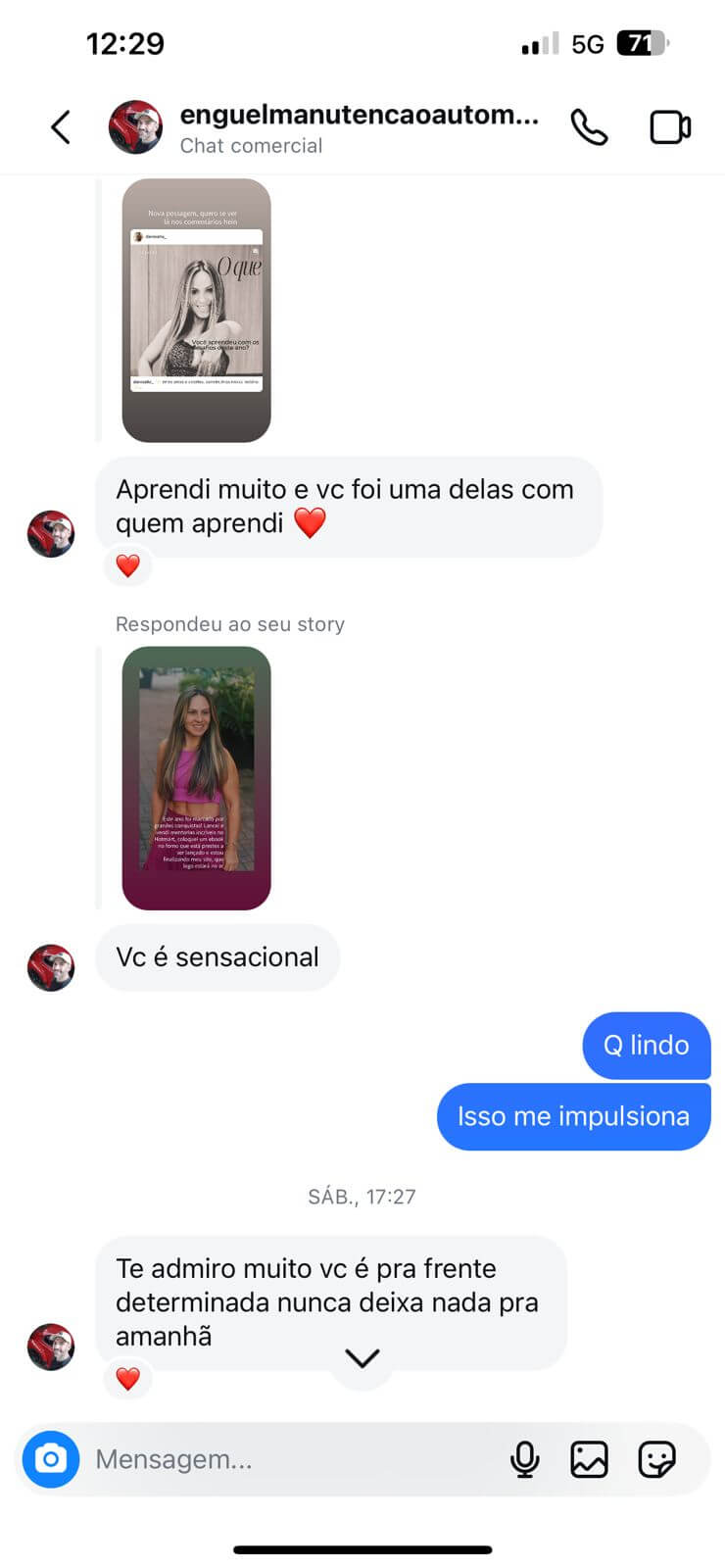Attach a photo from the gallery
This screenshot has width=725, height=1568.
click(589, 1459)
